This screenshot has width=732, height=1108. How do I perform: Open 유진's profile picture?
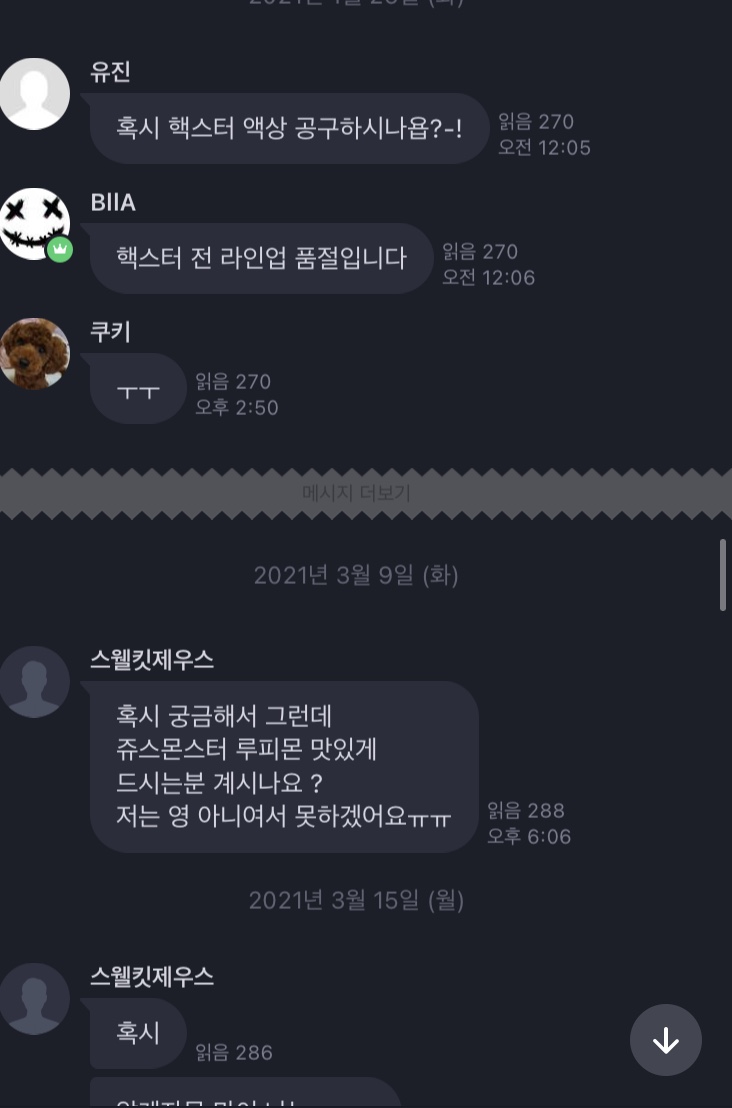[35, 94]
